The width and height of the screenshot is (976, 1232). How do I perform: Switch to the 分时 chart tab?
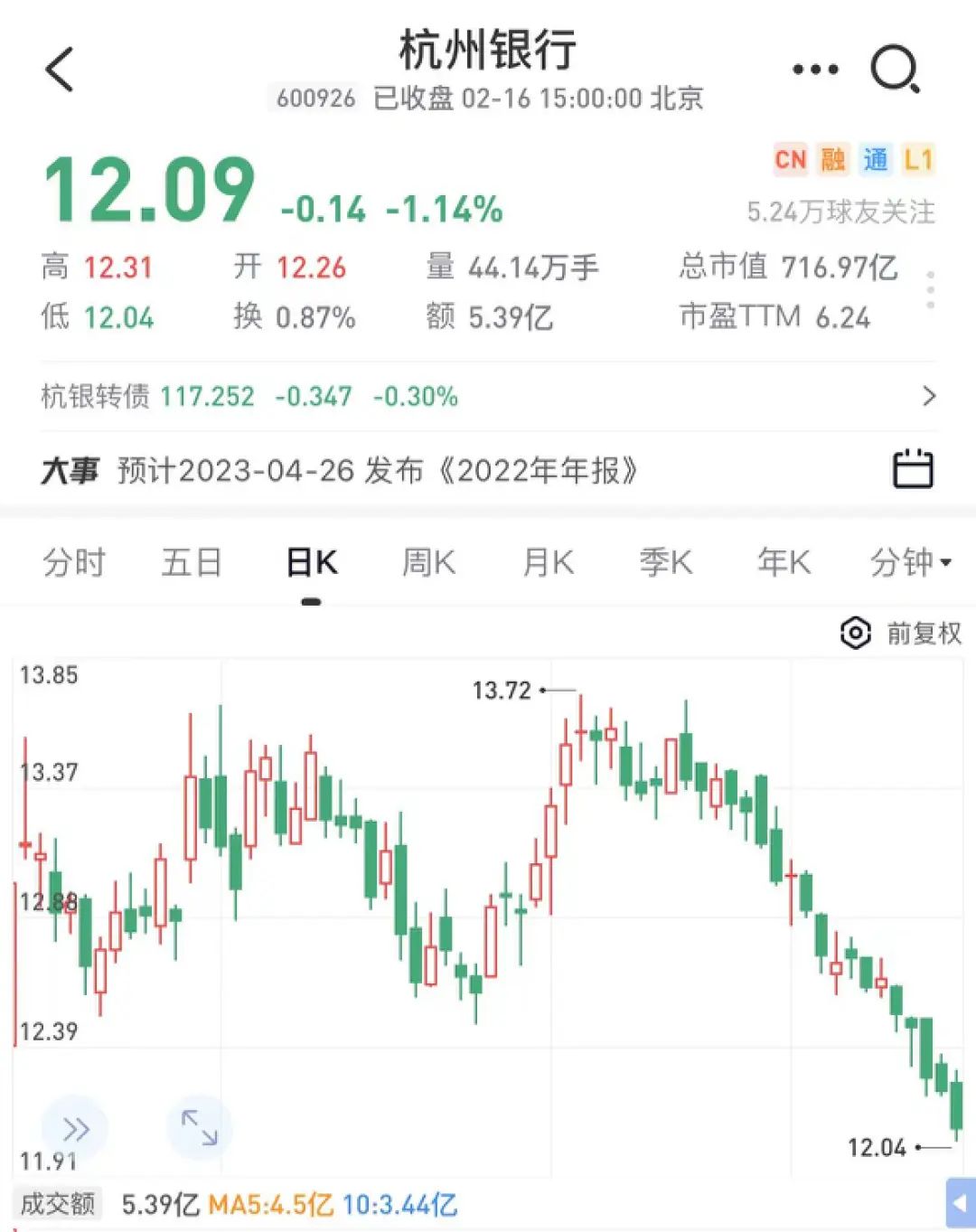(74, 562)
